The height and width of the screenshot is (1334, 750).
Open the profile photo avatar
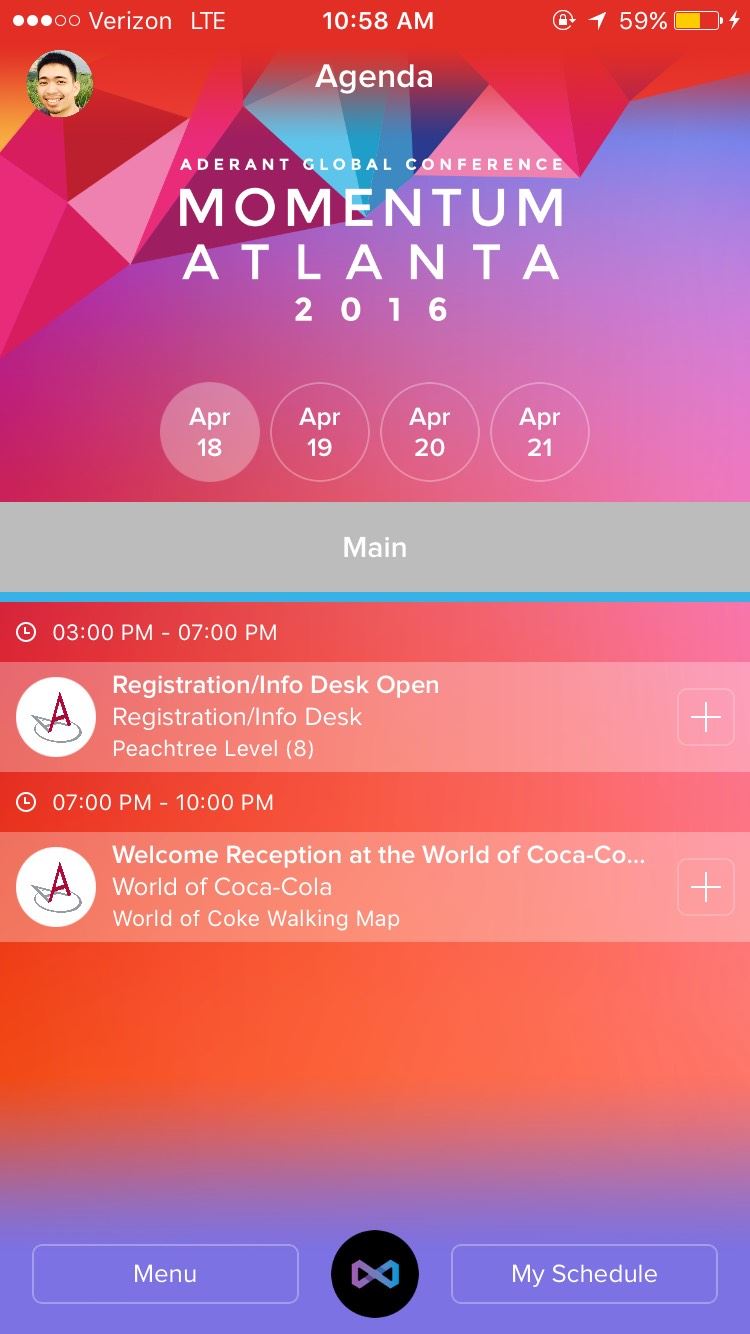(x=60, y=84)
